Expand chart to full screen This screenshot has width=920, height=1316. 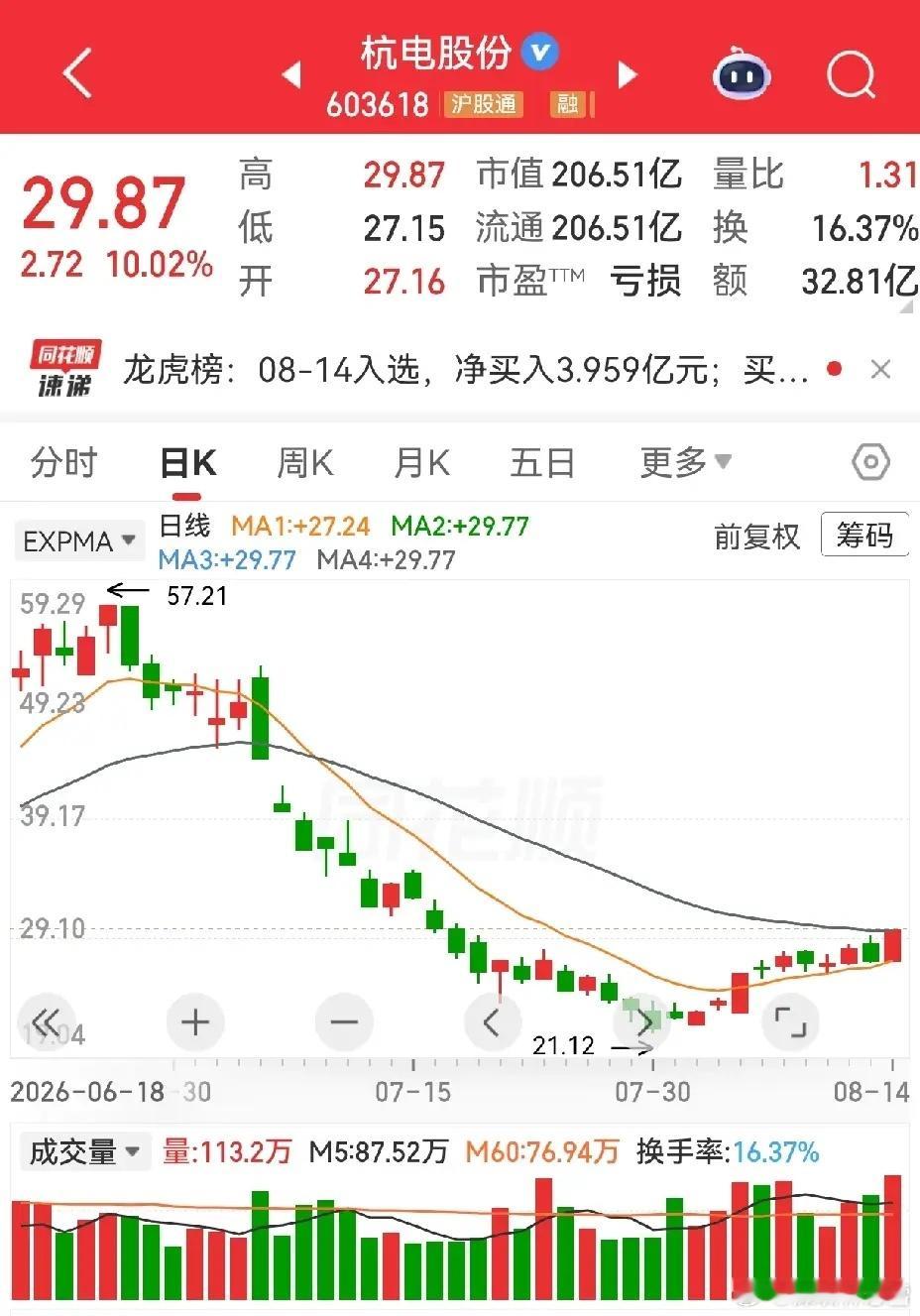point(790,1021)
